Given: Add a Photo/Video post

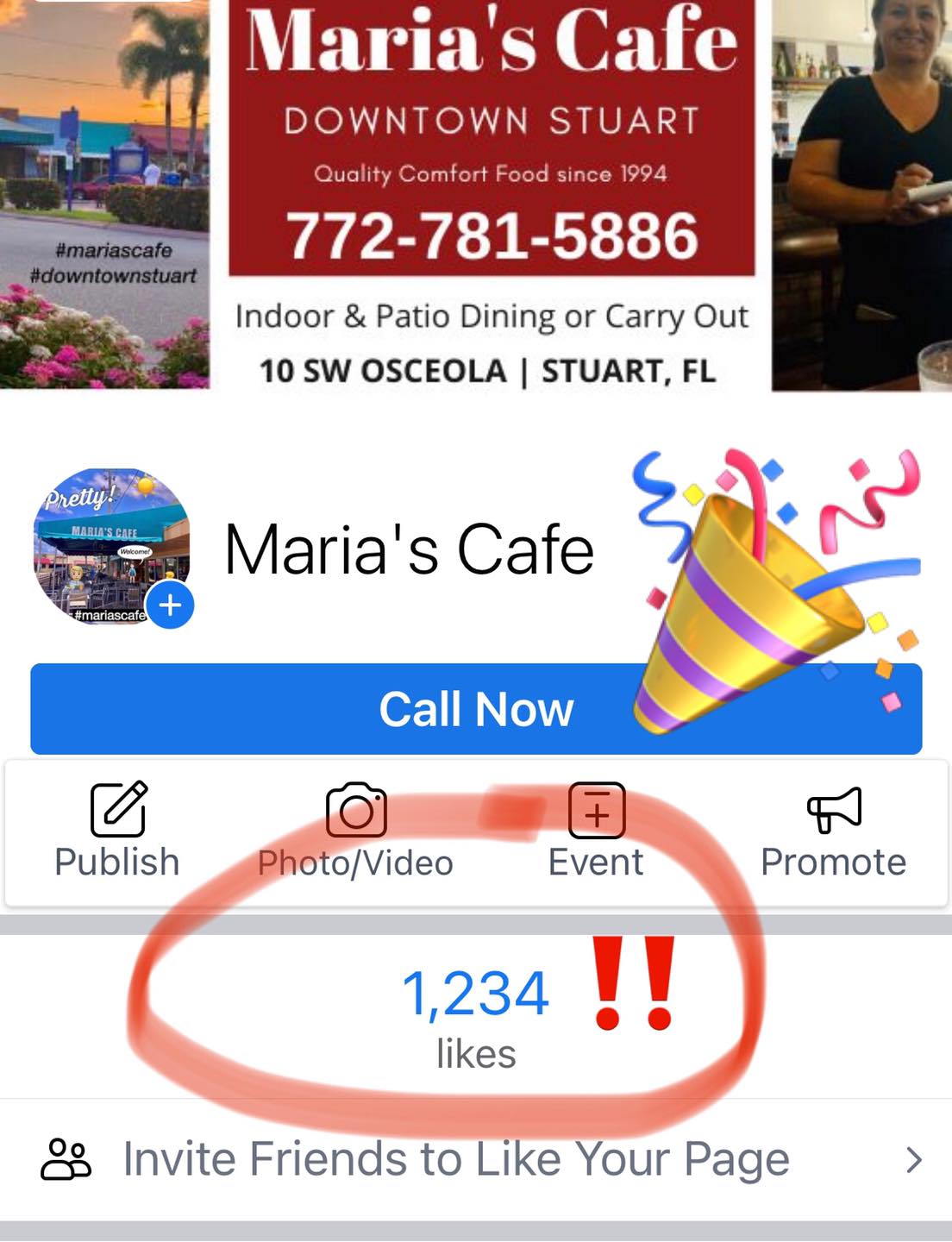Looking at the screenshot, I should click(355, 830).
